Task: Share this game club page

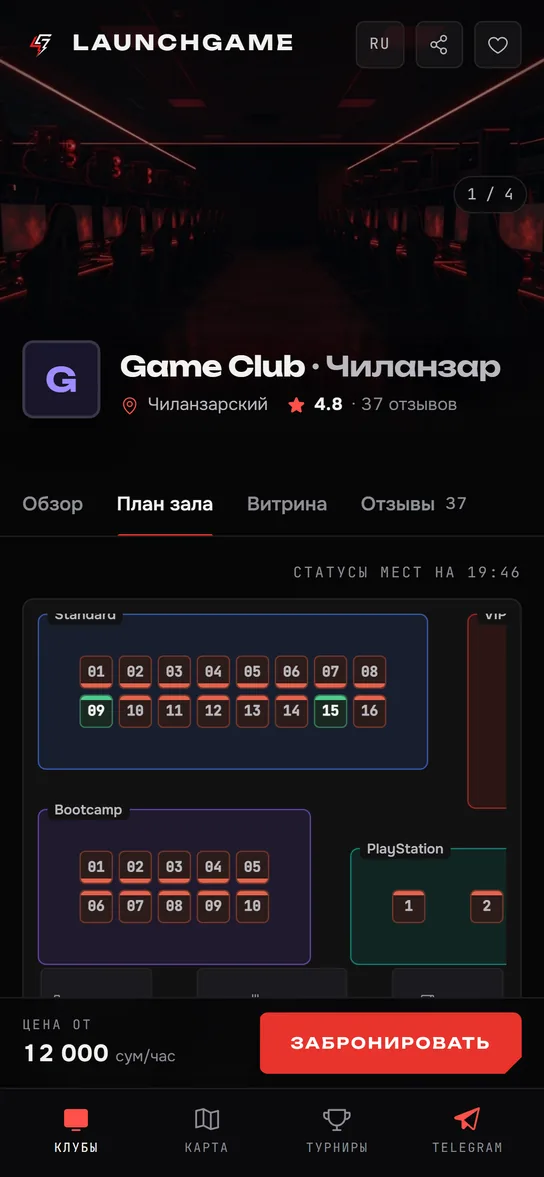Action: [x=439, y=44]
